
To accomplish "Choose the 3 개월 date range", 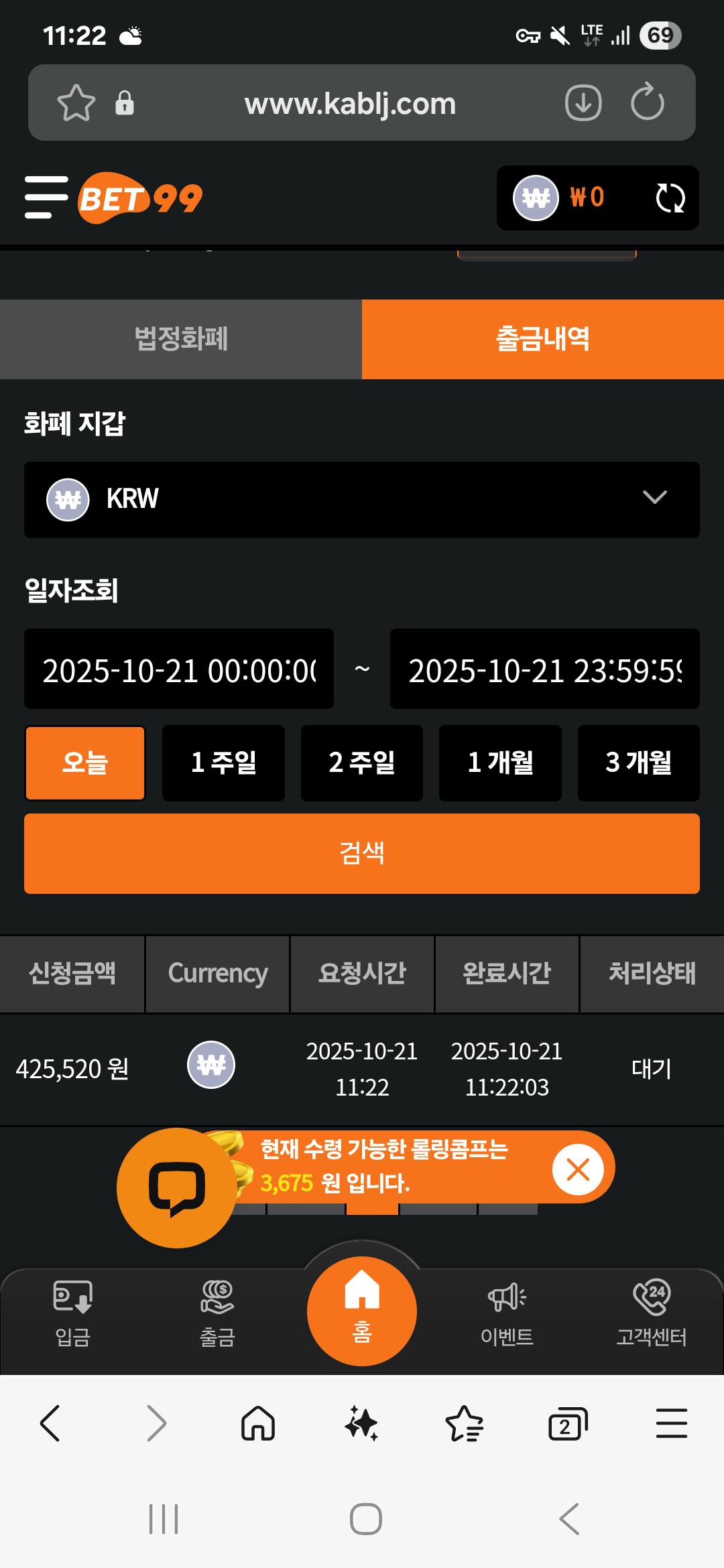I will pos(638,763).
